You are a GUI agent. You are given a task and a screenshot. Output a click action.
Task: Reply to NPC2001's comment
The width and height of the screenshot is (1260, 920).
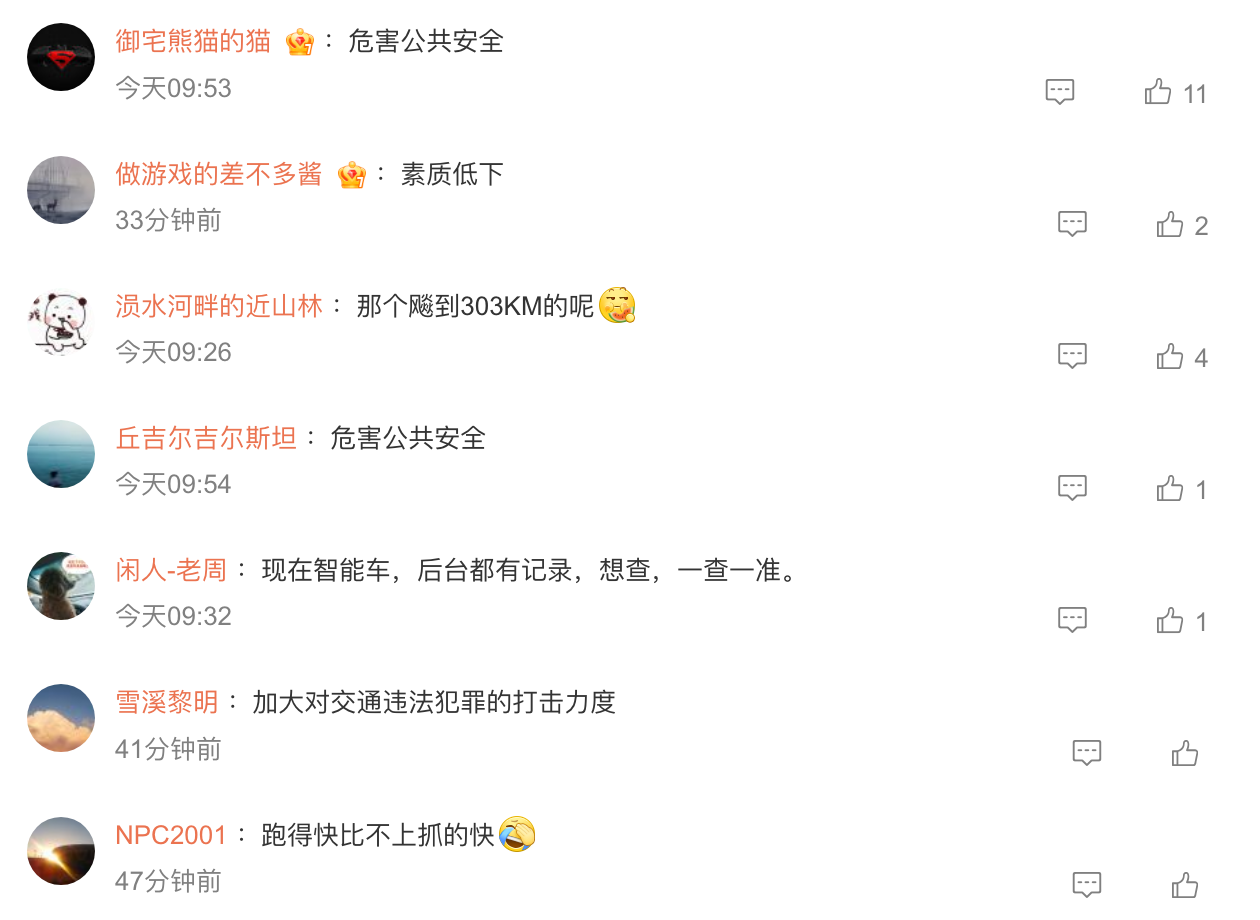click(1087, 885)
